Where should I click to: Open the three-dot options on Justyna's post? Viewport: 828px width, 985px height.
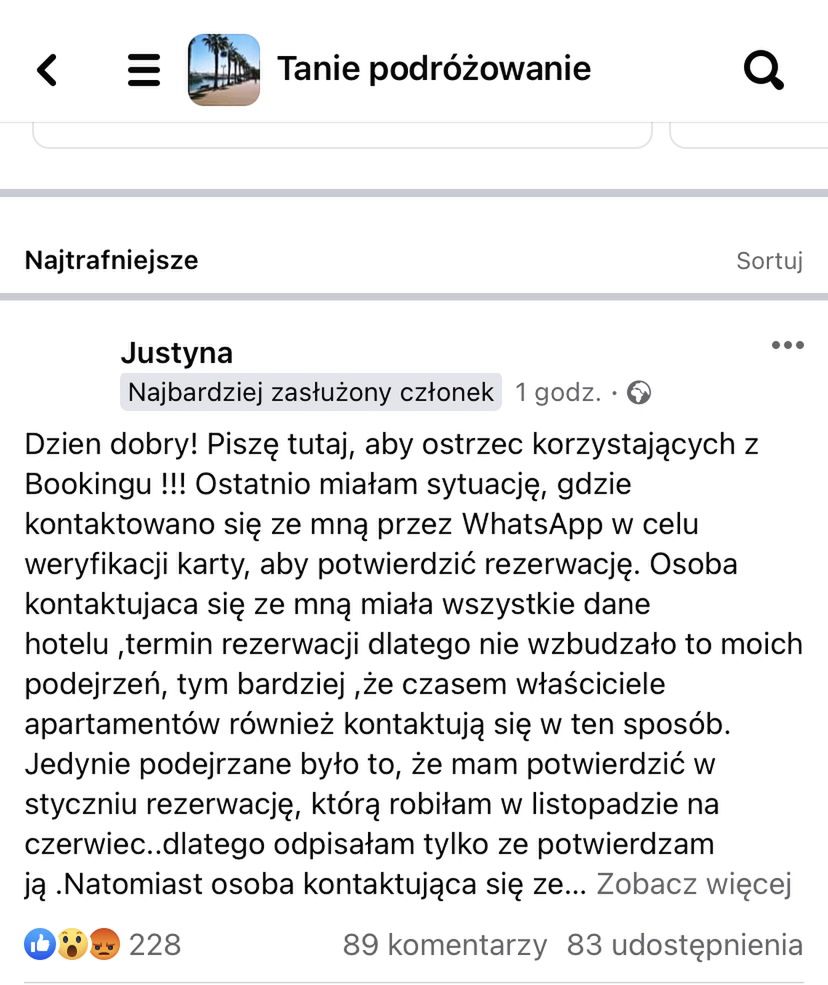coord(787,346)
